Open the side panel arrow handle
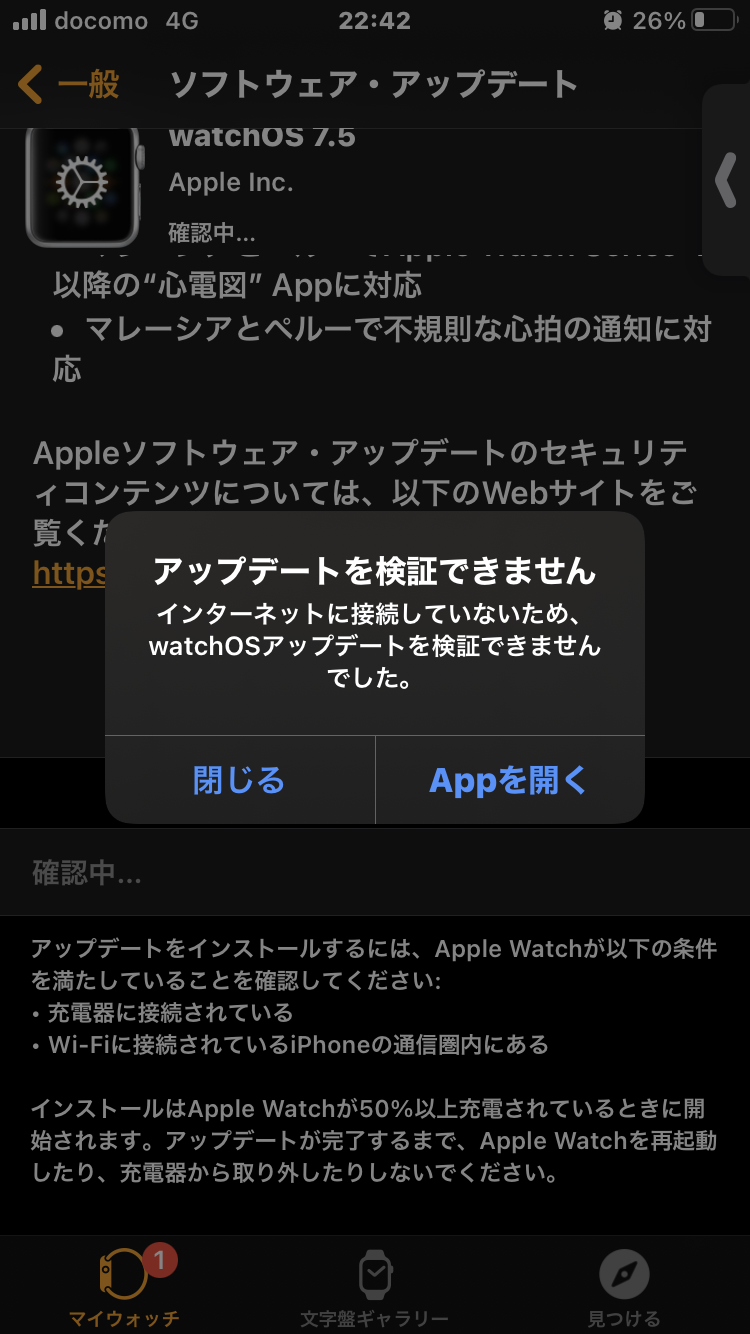This screenshot has height=1334, width=750. [x=727, y=180]
